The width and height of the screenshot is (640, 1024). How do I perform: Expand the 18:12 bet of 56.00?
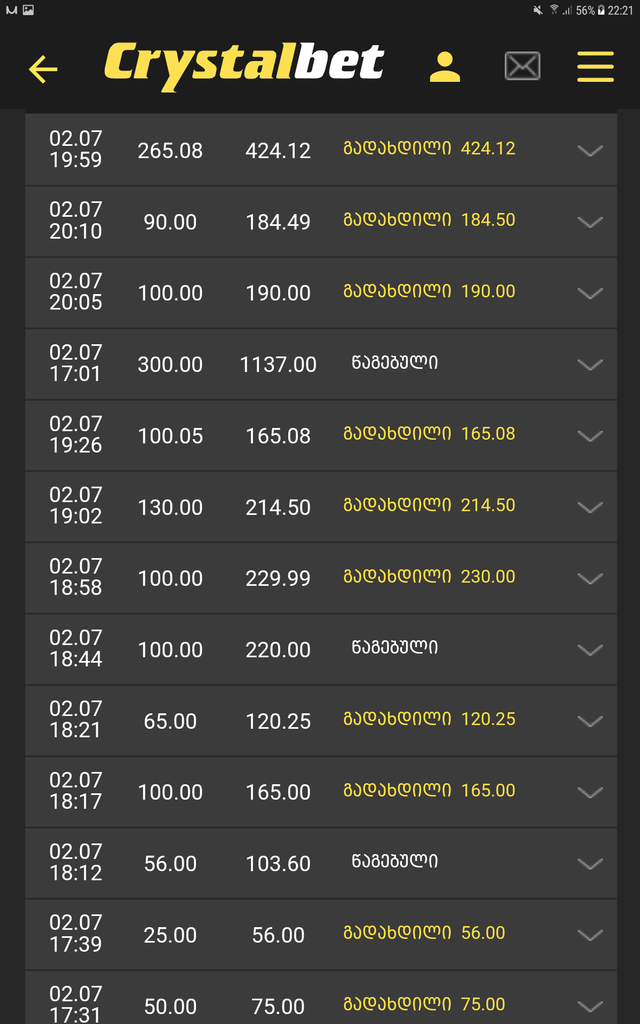pyautogui.click(x=590, y=864)
